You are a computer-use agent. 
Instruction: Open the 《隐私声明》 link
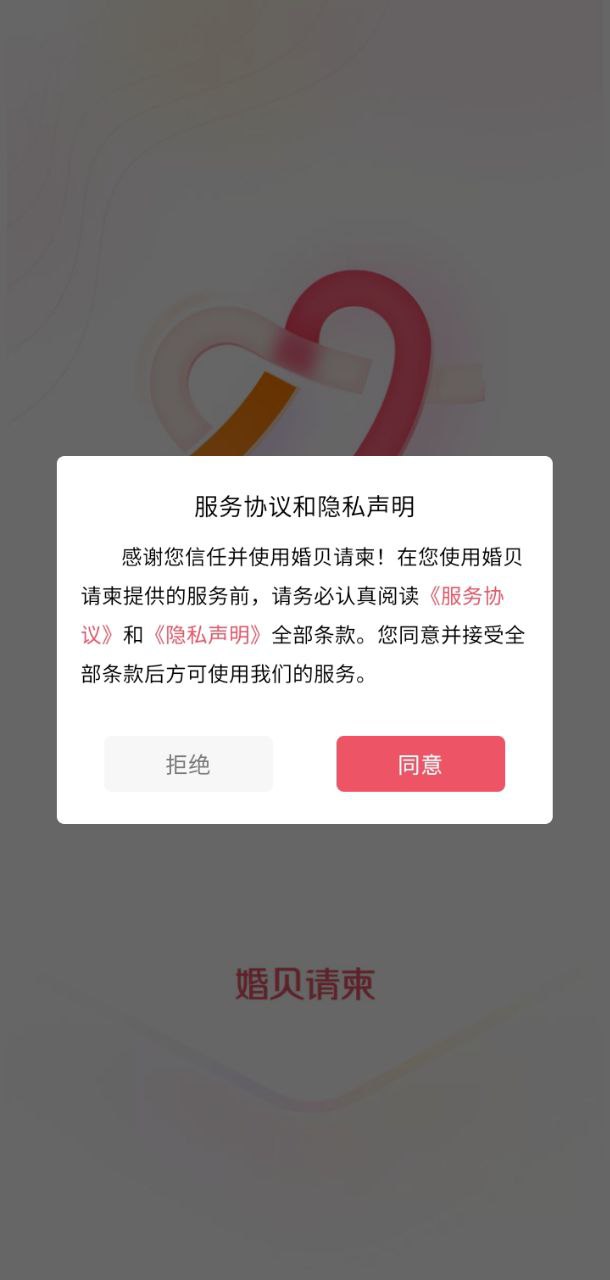coord(208,635)
